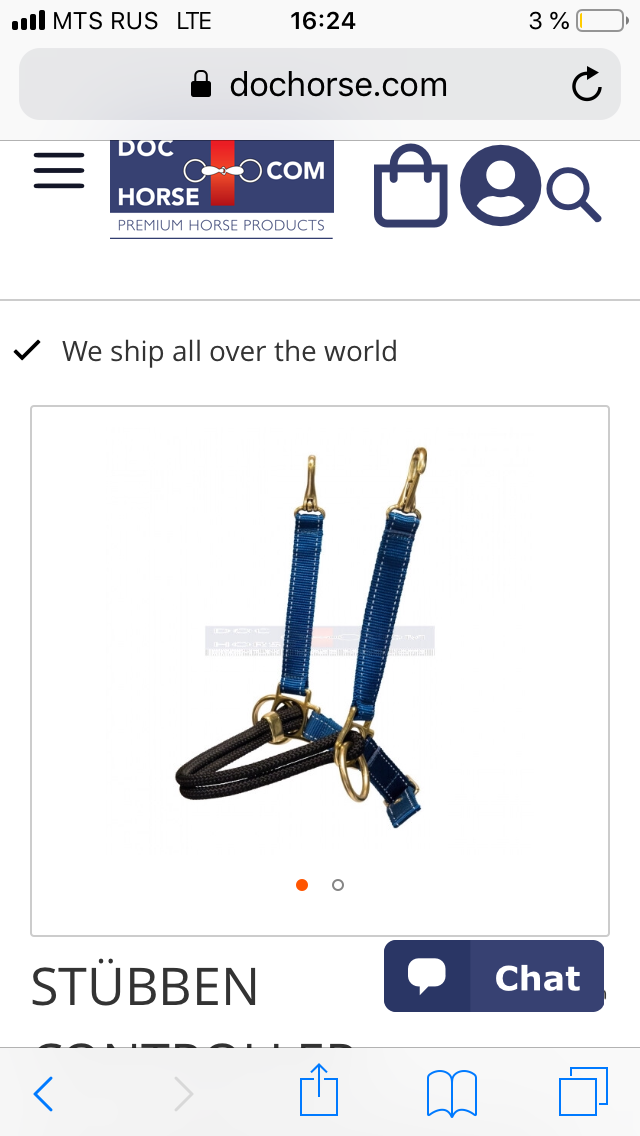Tap the DocHorse logo to go home
This screenshot has width=640, height=1136.
[x=222, y=189]
